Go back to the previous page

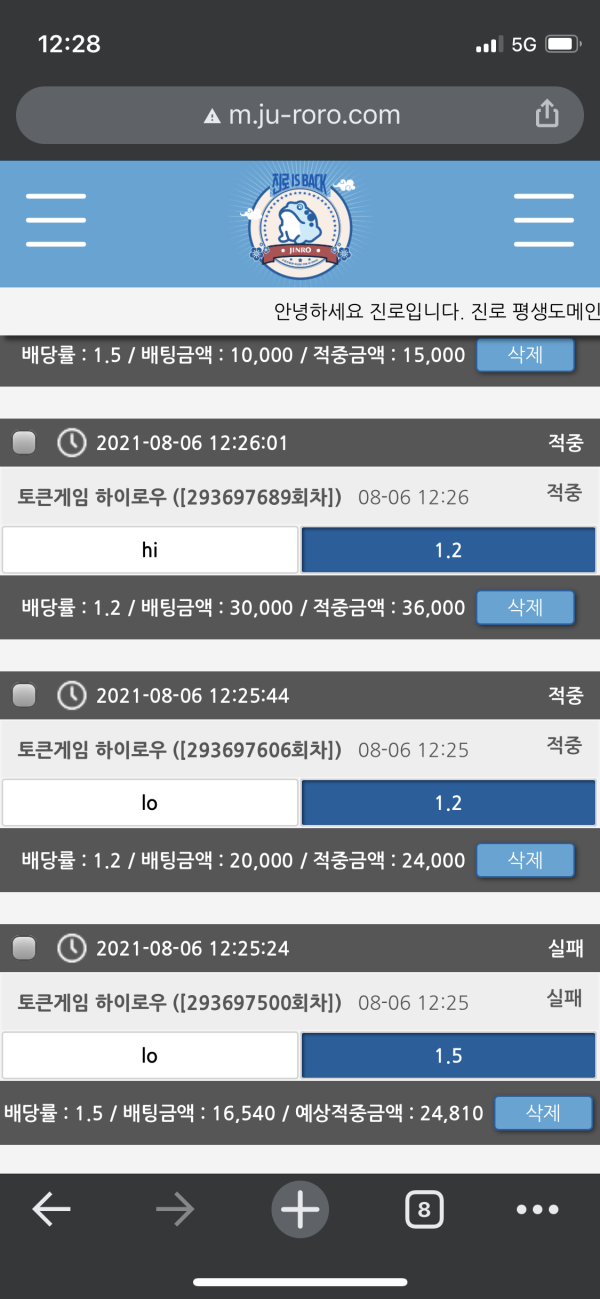tap(52, 1210)
